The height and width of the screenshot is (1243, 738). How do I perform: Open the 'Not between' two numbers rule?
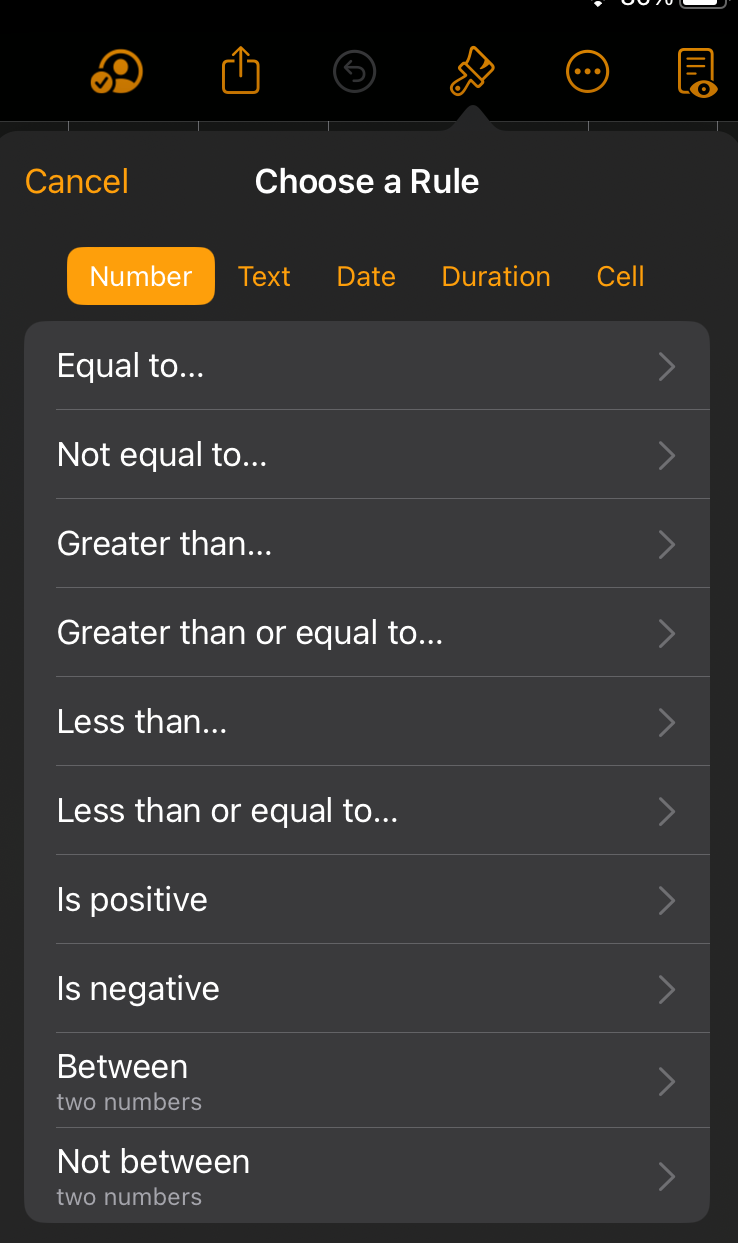[367, 1176]
